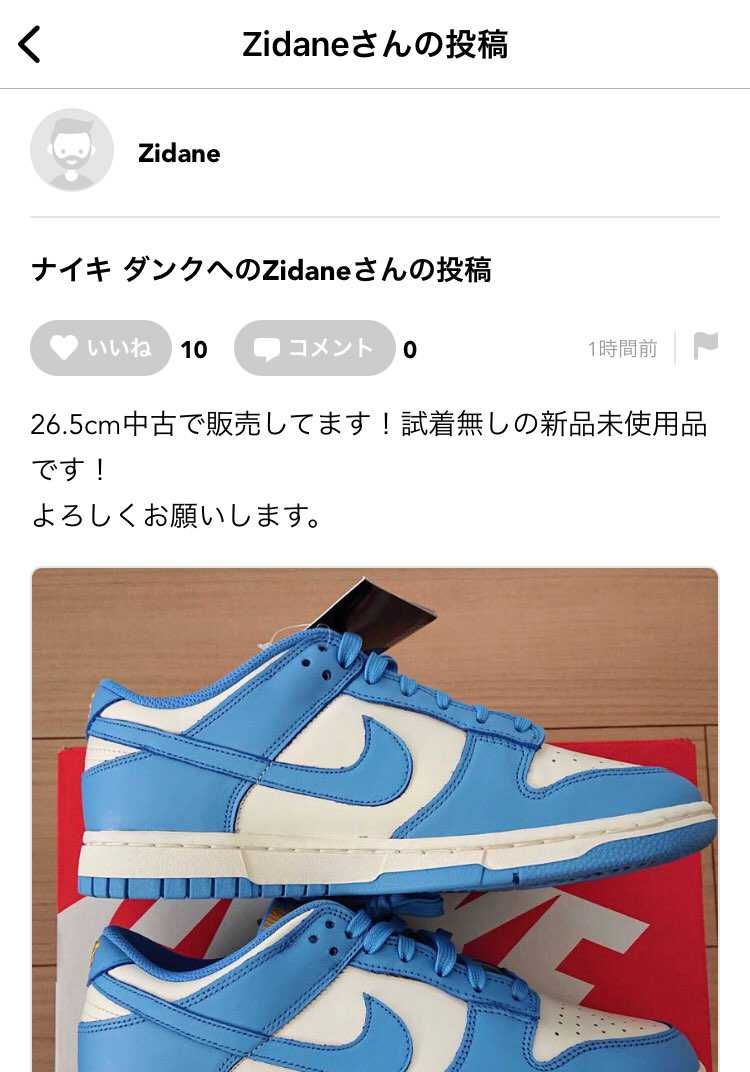View users who liked, via the 10 count

click(x=194, y=349)
